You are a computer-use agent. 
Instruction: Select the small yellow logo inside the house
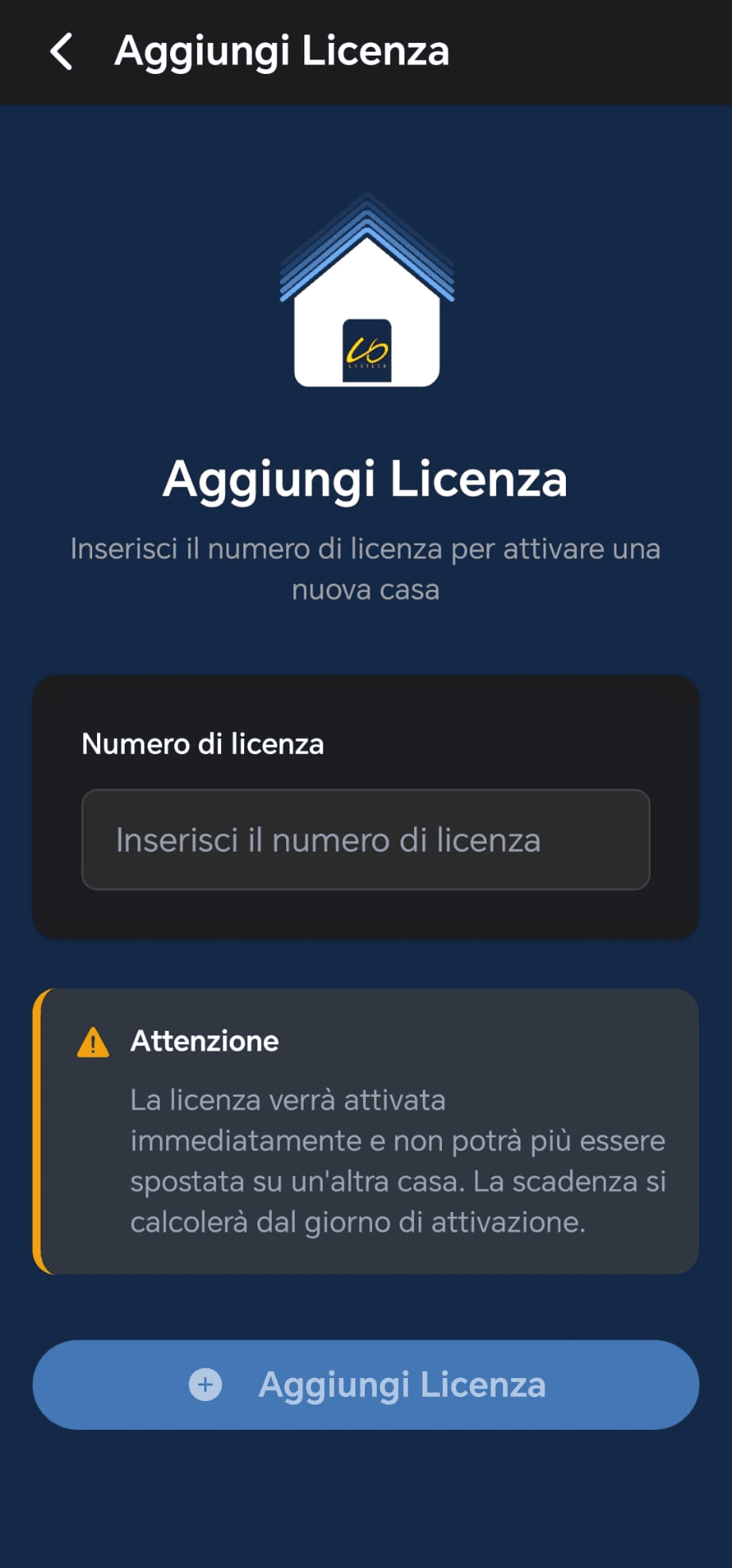click(x=367, y=350)
